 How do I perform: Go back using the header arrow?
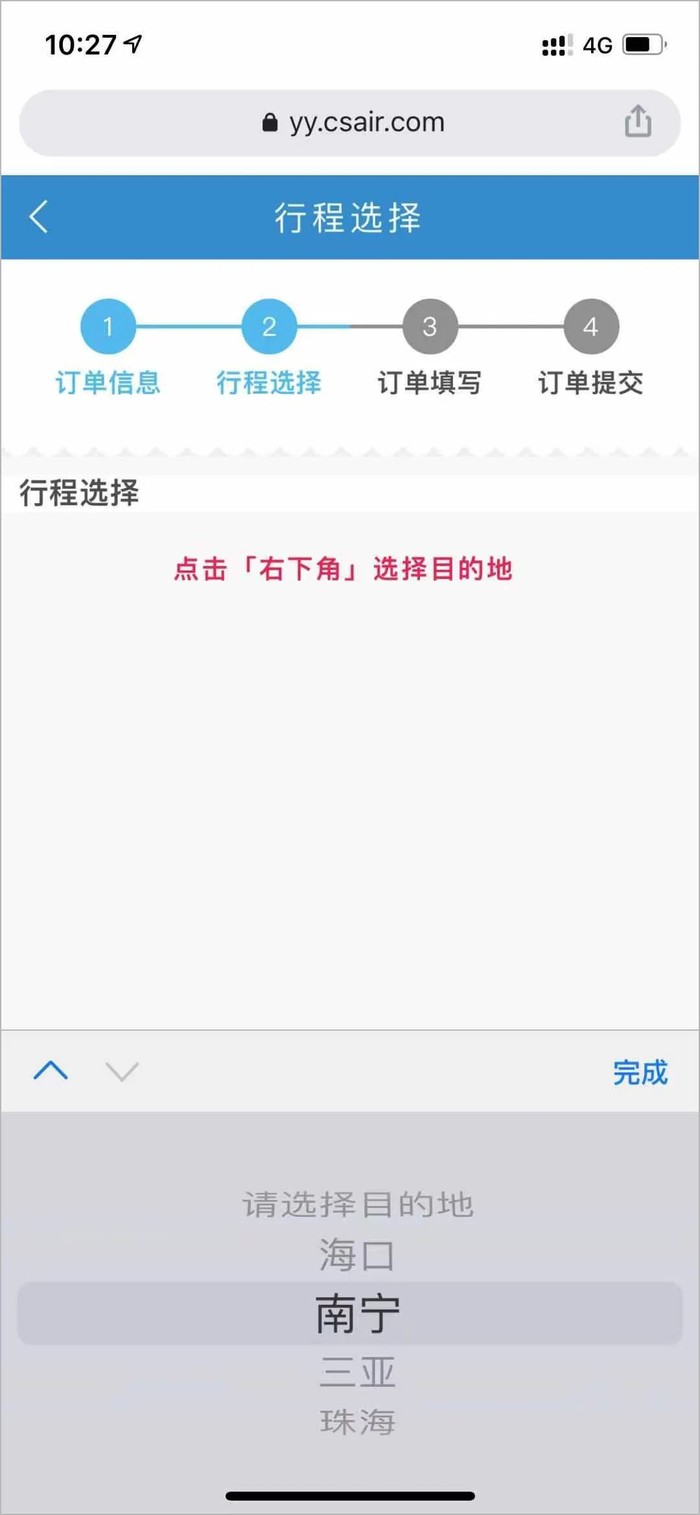click(x=39, y=217)
